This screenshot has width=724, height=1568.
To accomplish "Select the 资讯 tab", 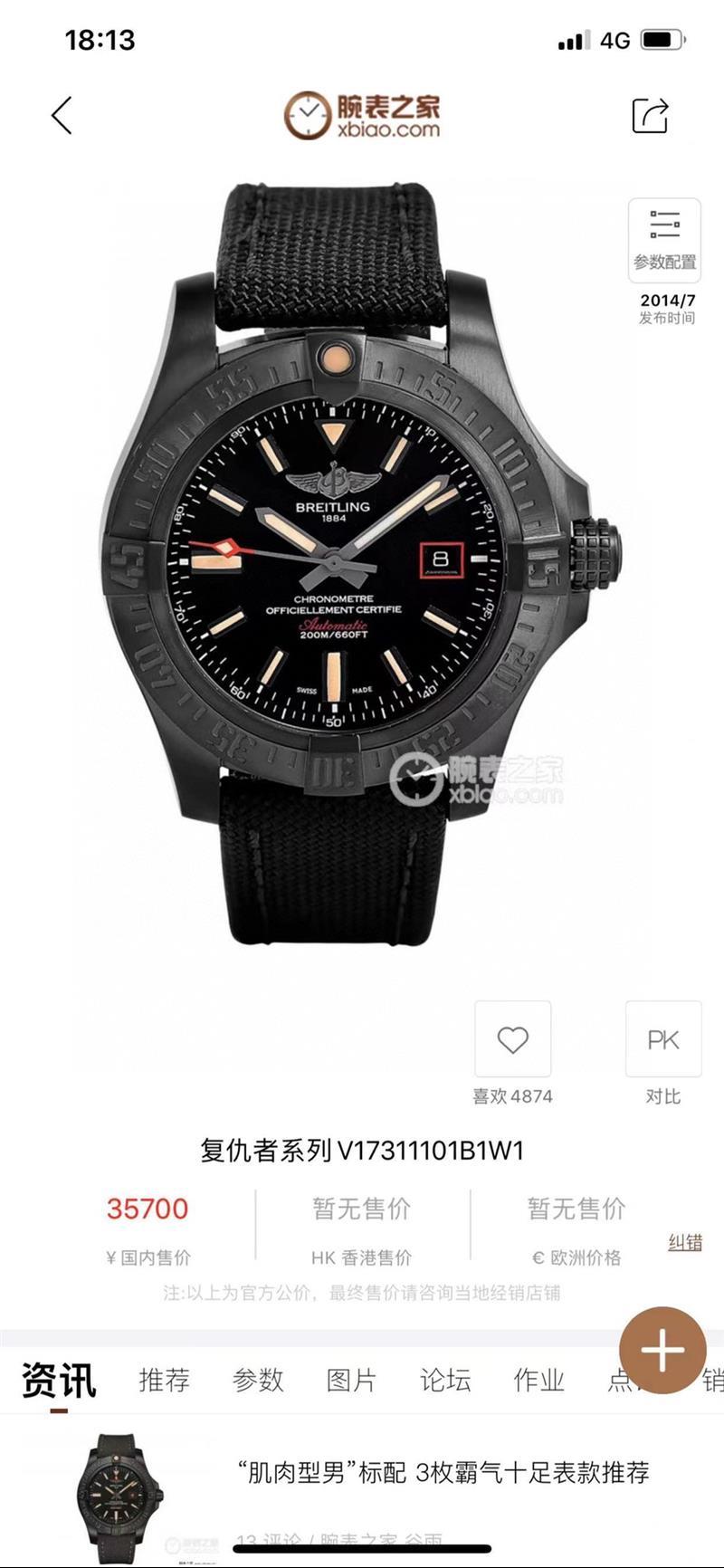I will pos(59,1380).
